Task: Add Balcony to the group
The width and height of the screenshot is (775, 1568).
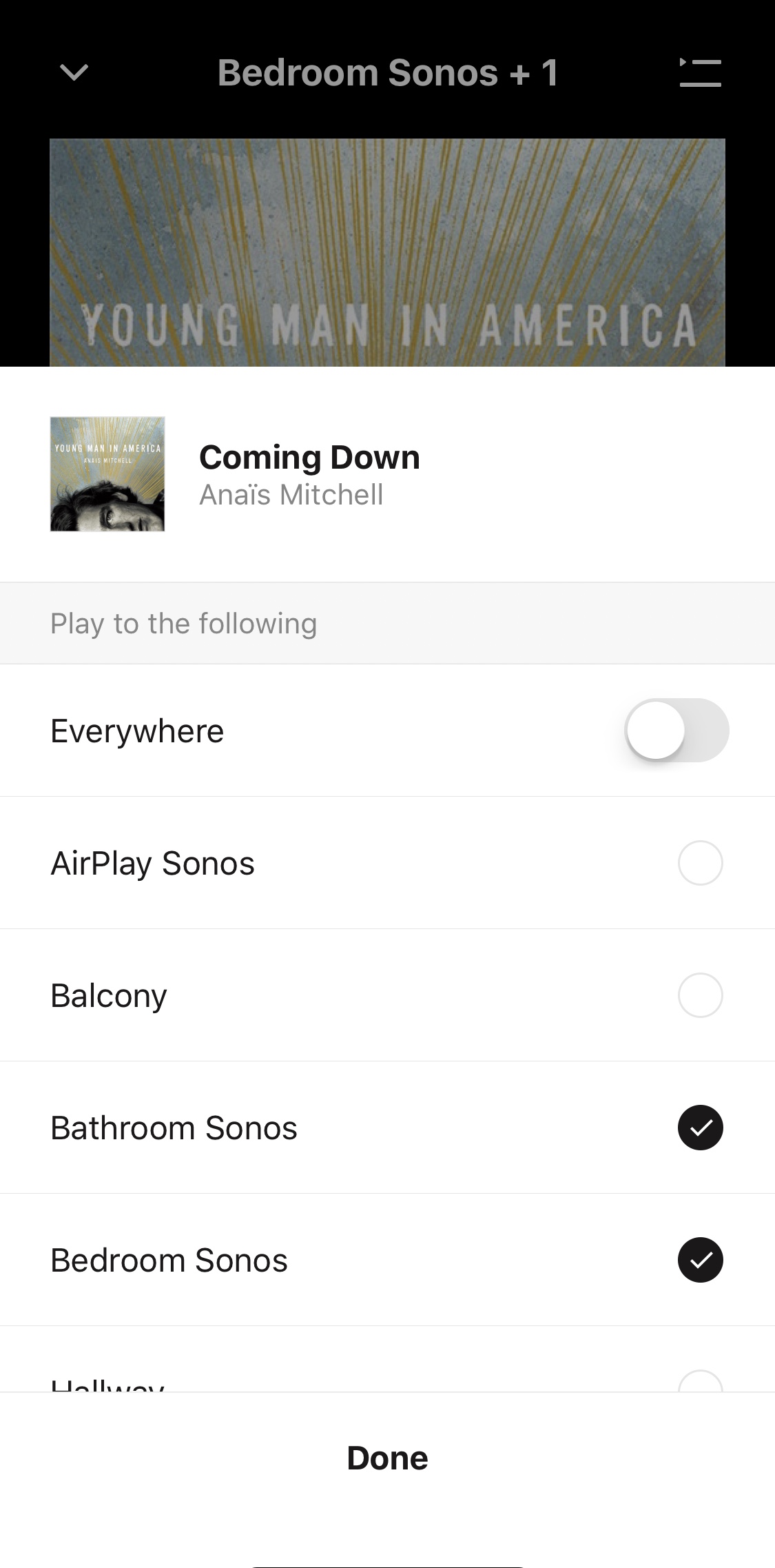Action: coord(700,995)
